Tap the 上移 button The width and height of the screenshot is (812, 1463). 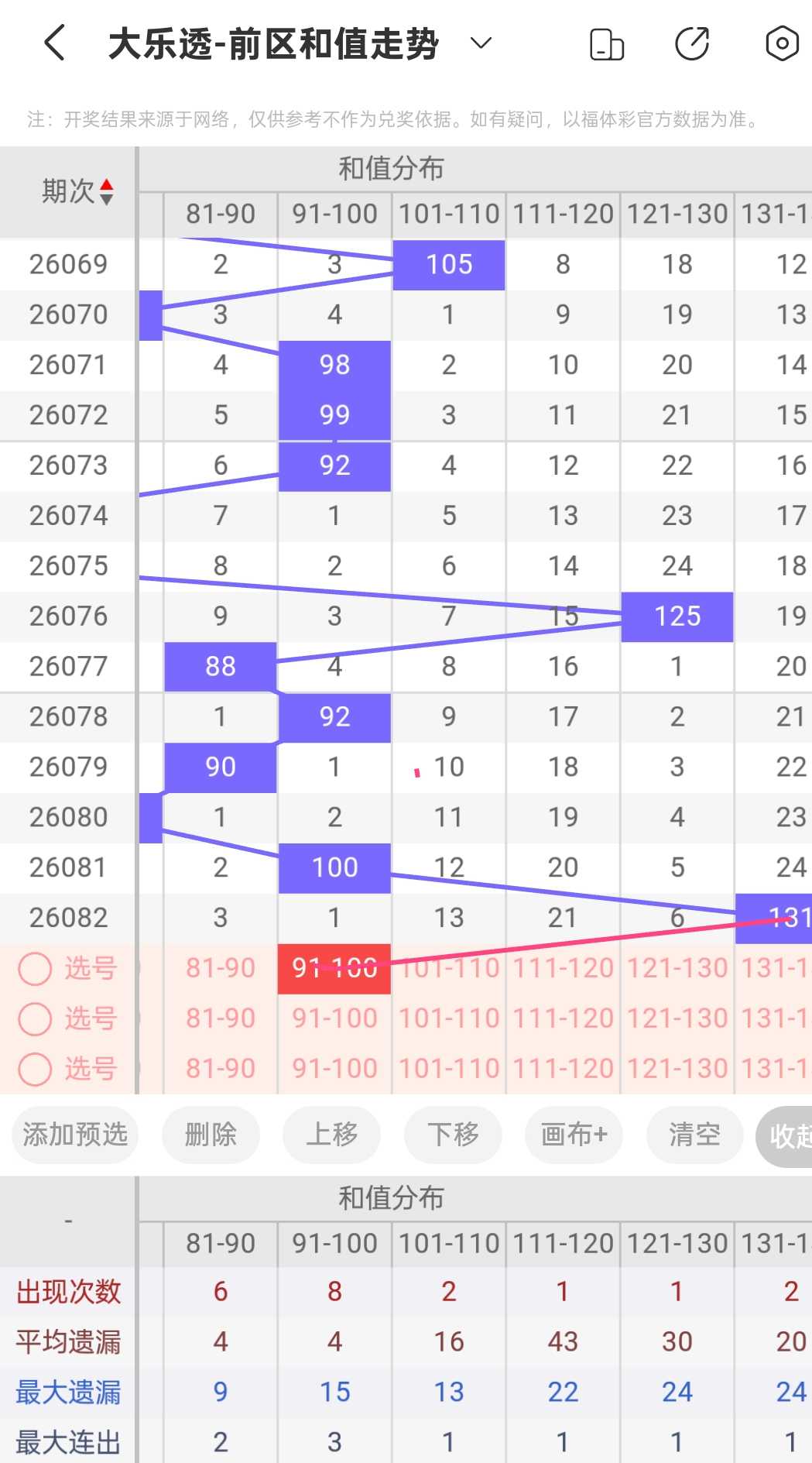[332, 1135]
